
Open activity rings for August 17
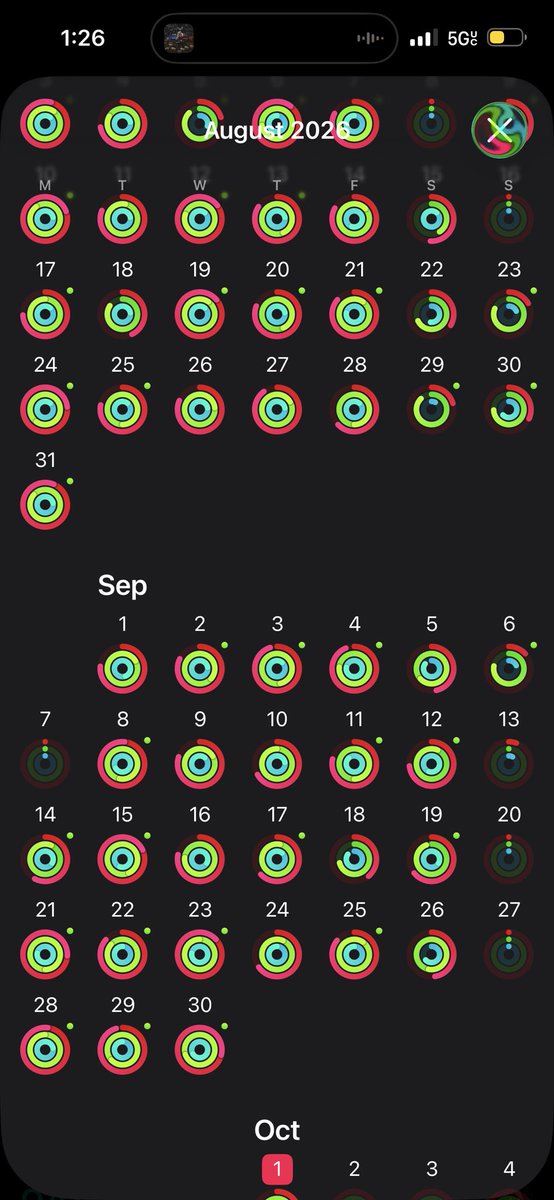[45, 314]
